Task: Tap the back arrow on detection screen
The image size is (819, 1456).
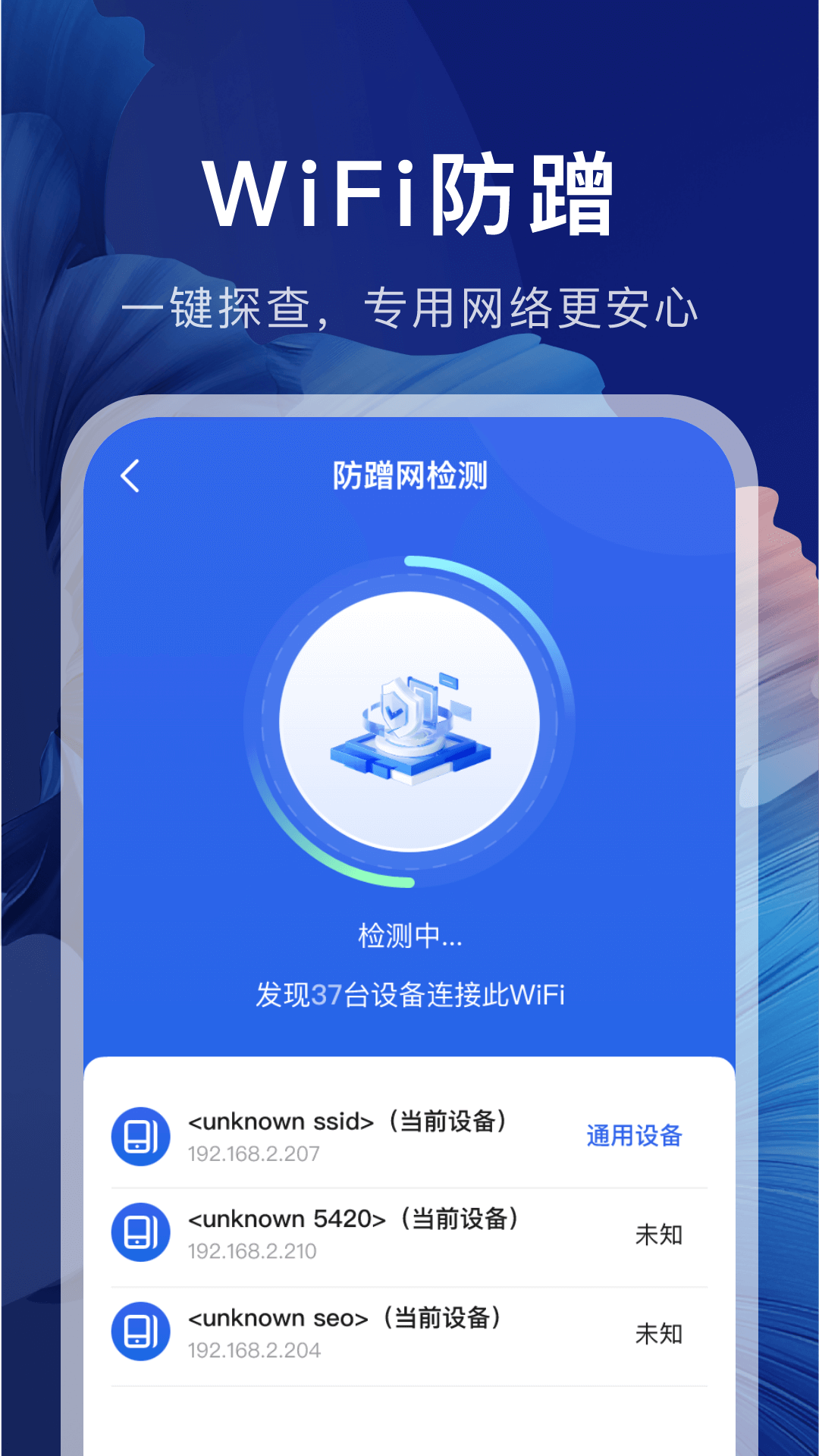Action: (130, 474)
